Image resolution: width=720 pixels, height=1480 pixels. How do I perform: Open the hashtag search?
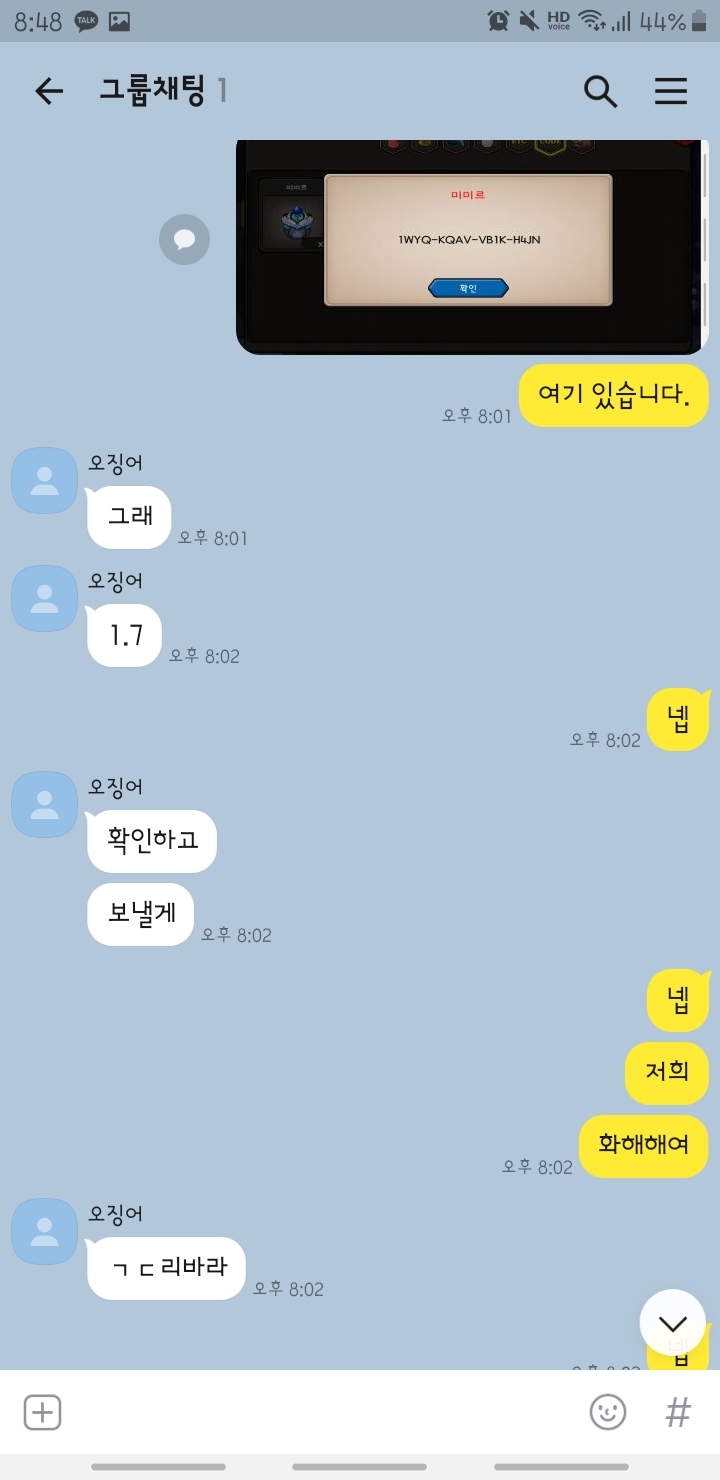coord(678,1412)
